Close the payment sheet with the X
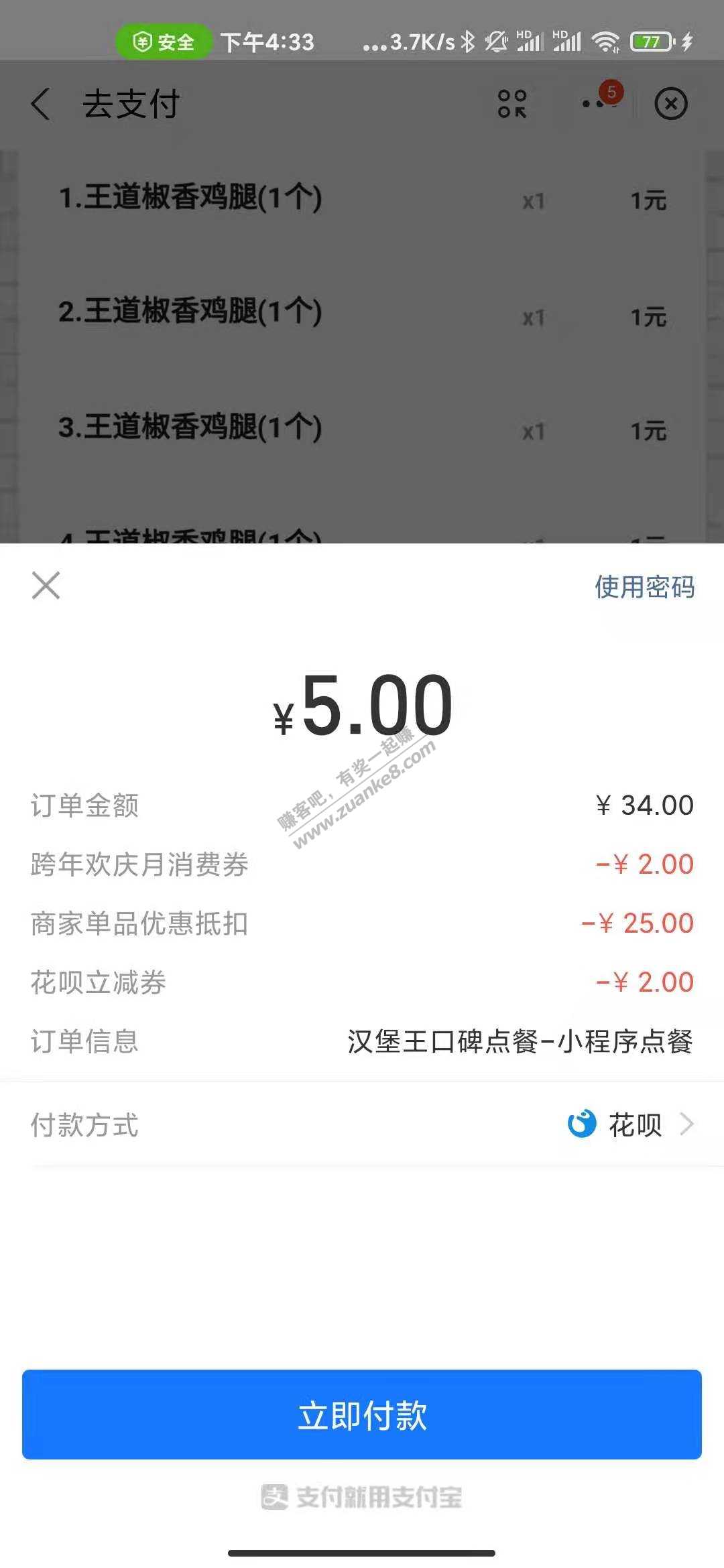Image resolution: width=724 pixels, height=1568 pixels. tap(46, 585)
